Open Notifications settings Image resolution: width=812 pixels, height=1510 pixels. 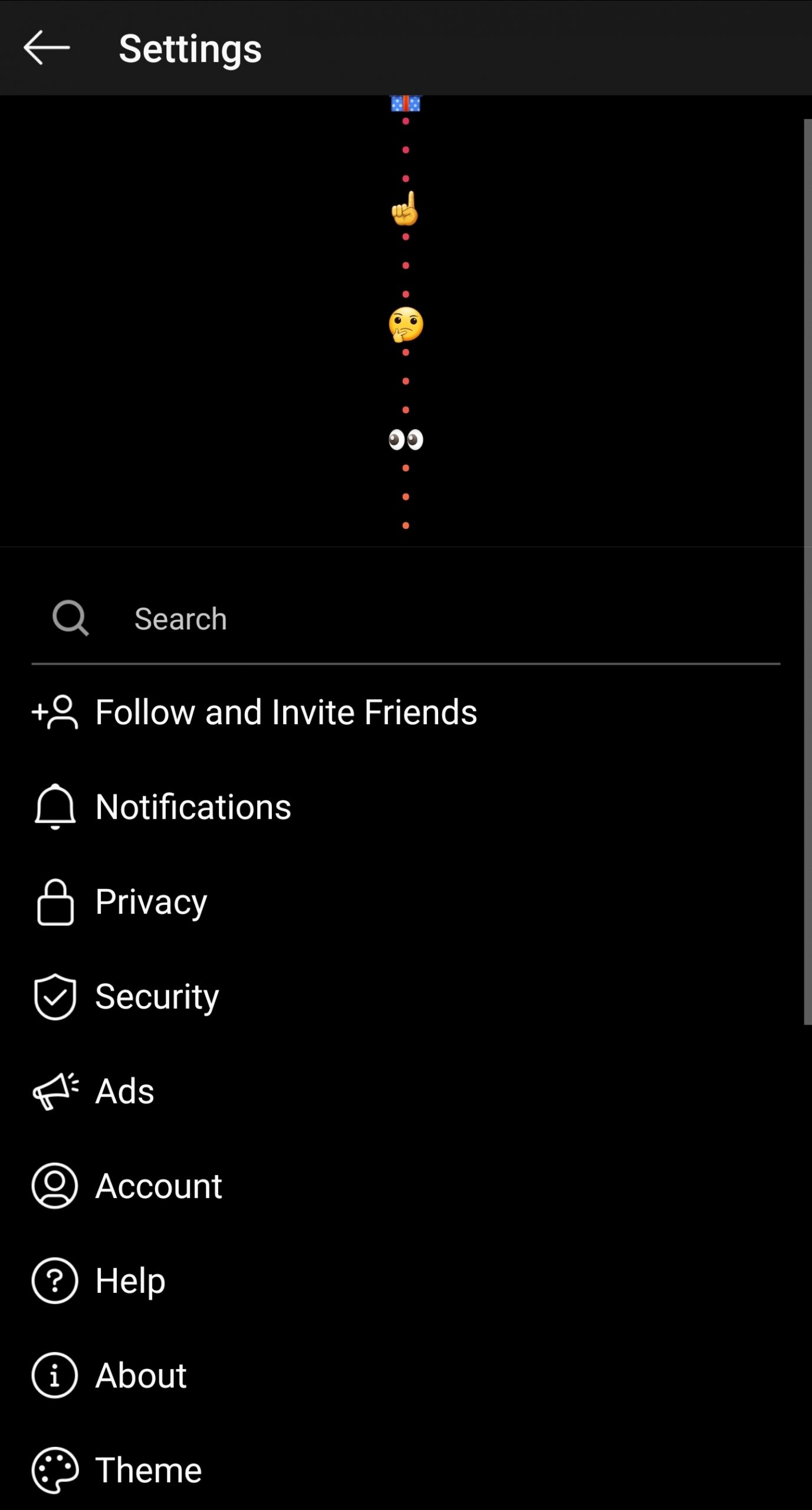tap(193, 807)
